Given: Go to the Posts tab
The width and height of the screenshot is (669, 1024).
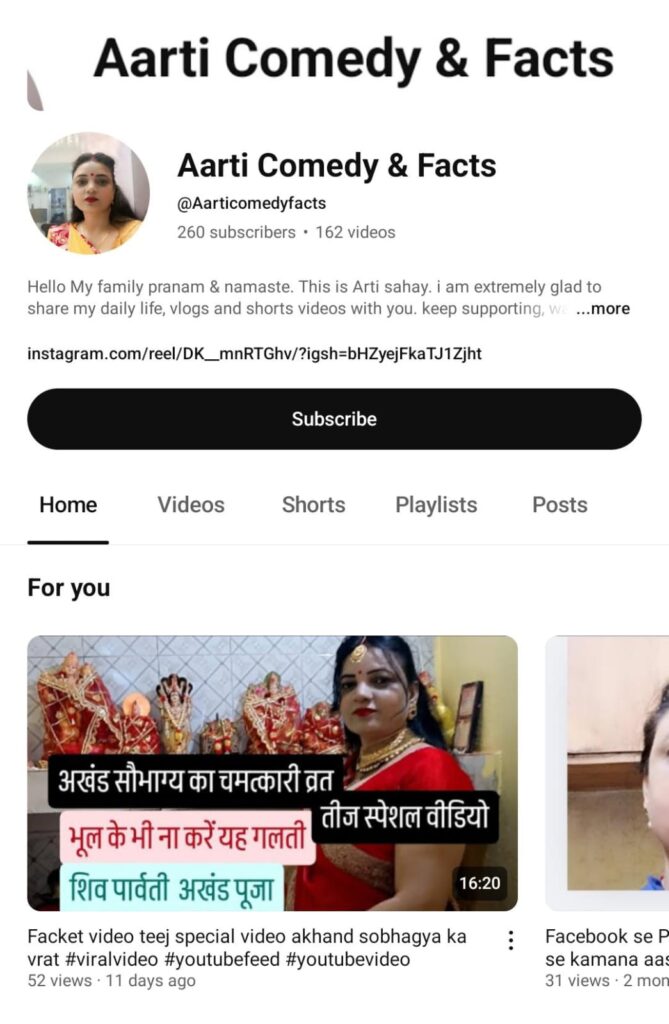Looking at the screenshot, I should click(559, 505).
